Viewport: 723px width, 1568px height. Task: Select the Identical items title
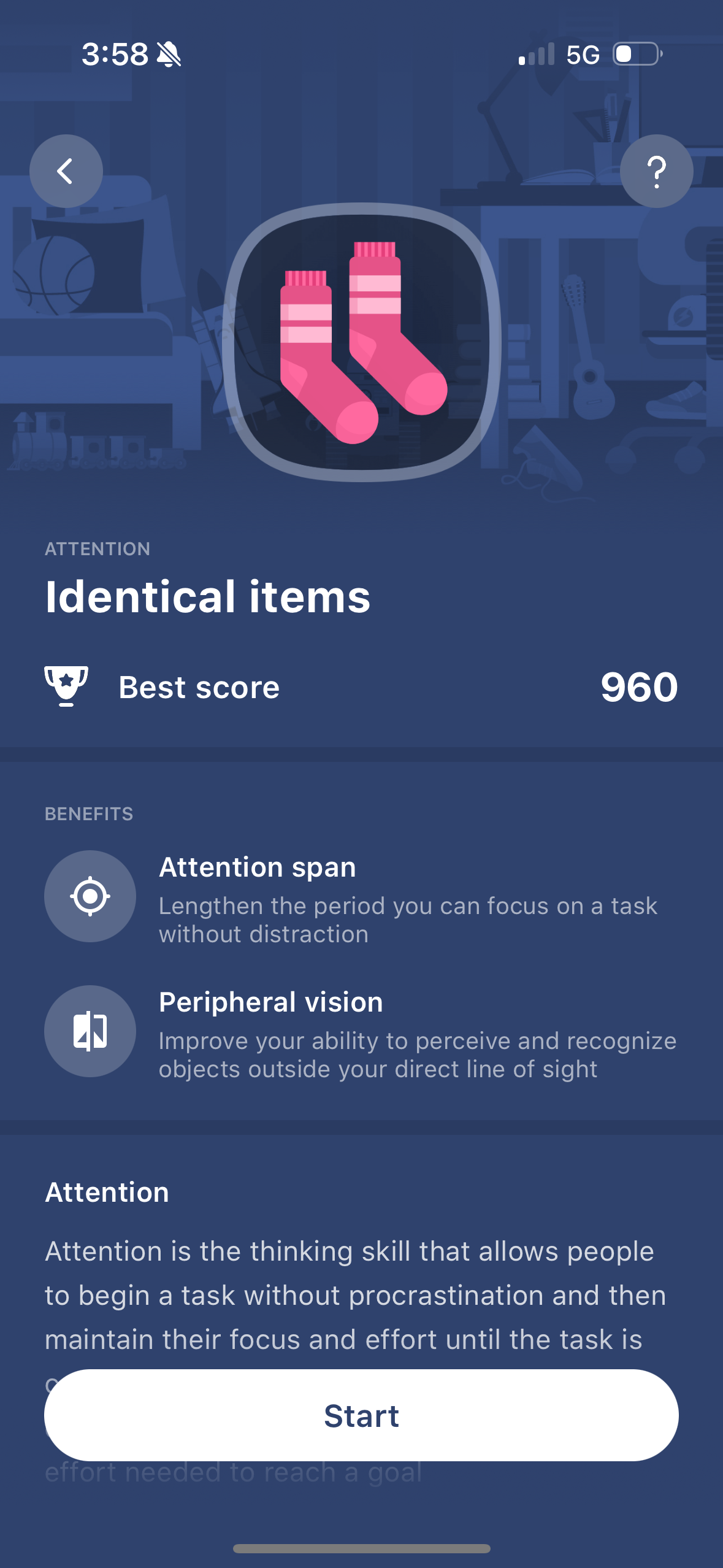[207, 597]
